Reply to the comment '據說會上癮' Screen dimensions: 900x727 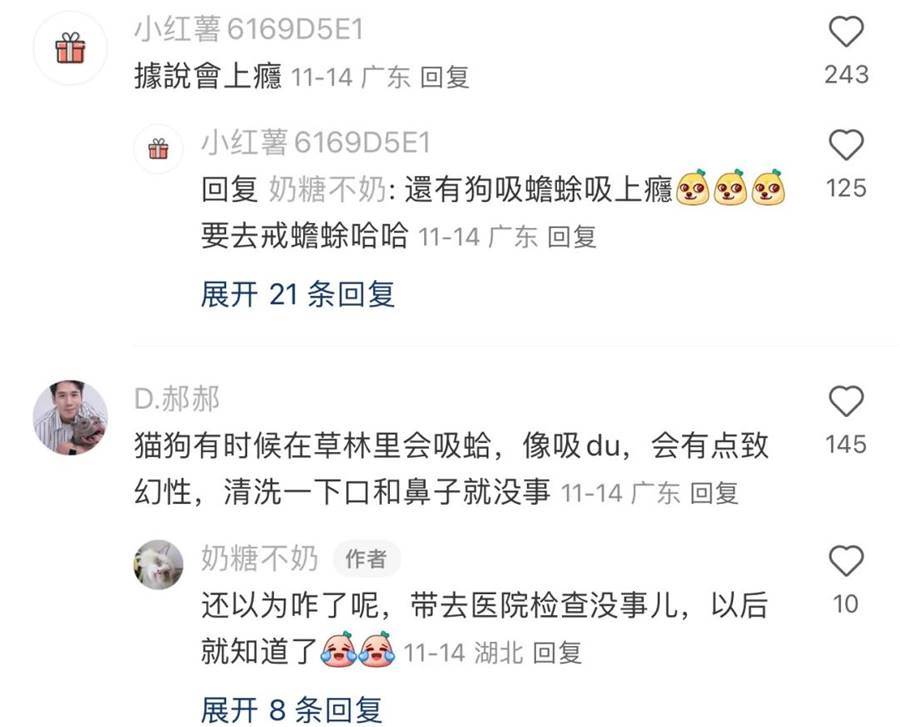pos(445,77)
